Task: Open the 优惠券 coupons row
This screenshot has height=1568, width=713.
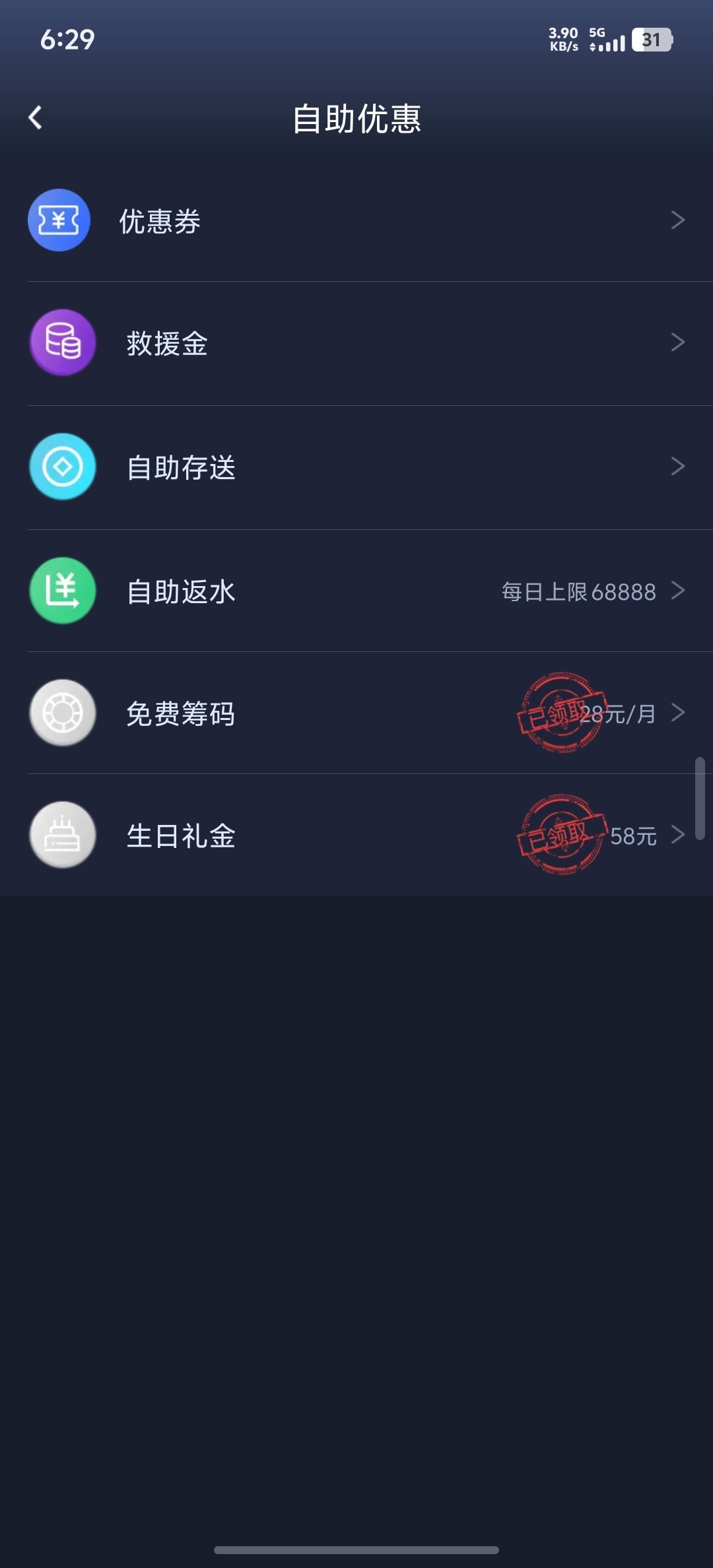Action: point(356,220)
